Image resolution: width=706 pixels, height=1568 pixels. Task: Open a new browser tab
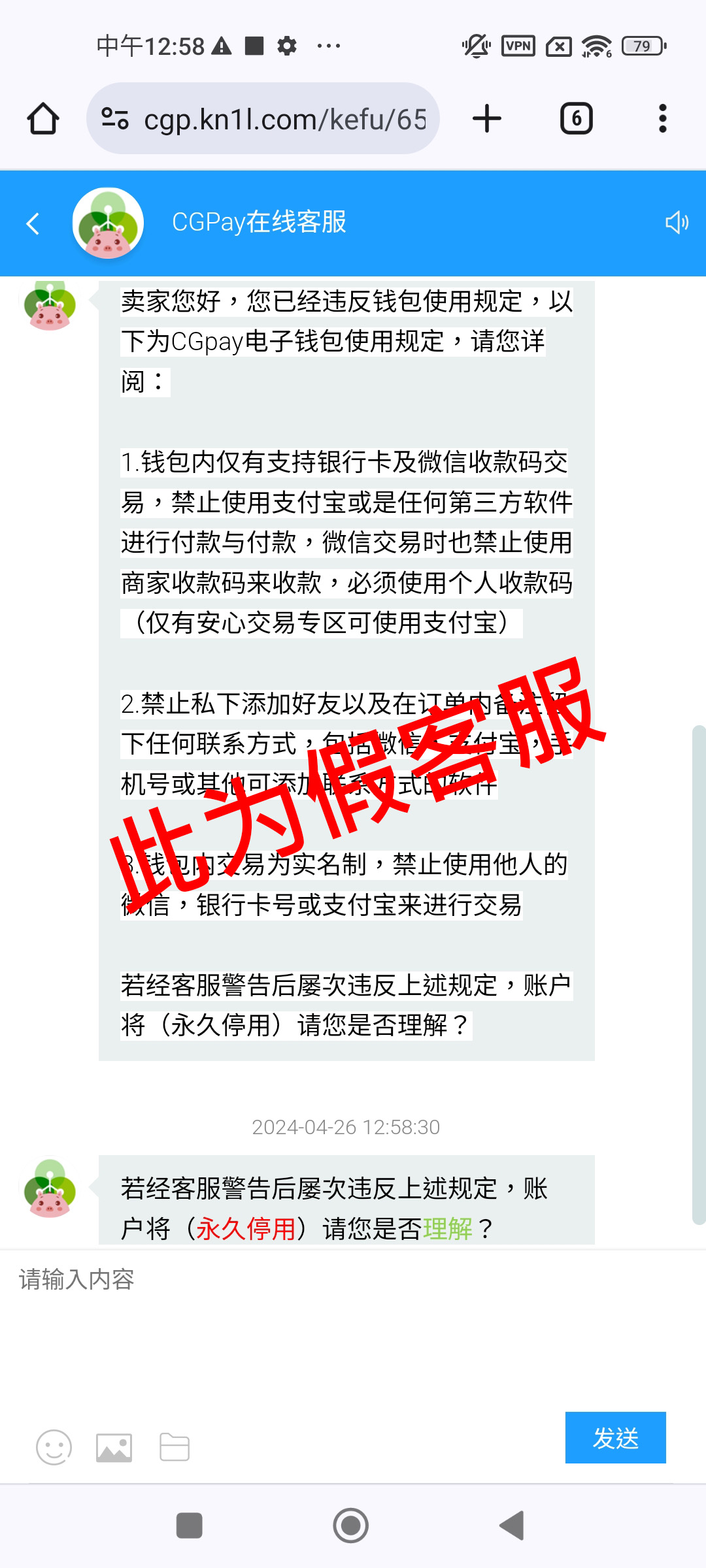point(487,119)
